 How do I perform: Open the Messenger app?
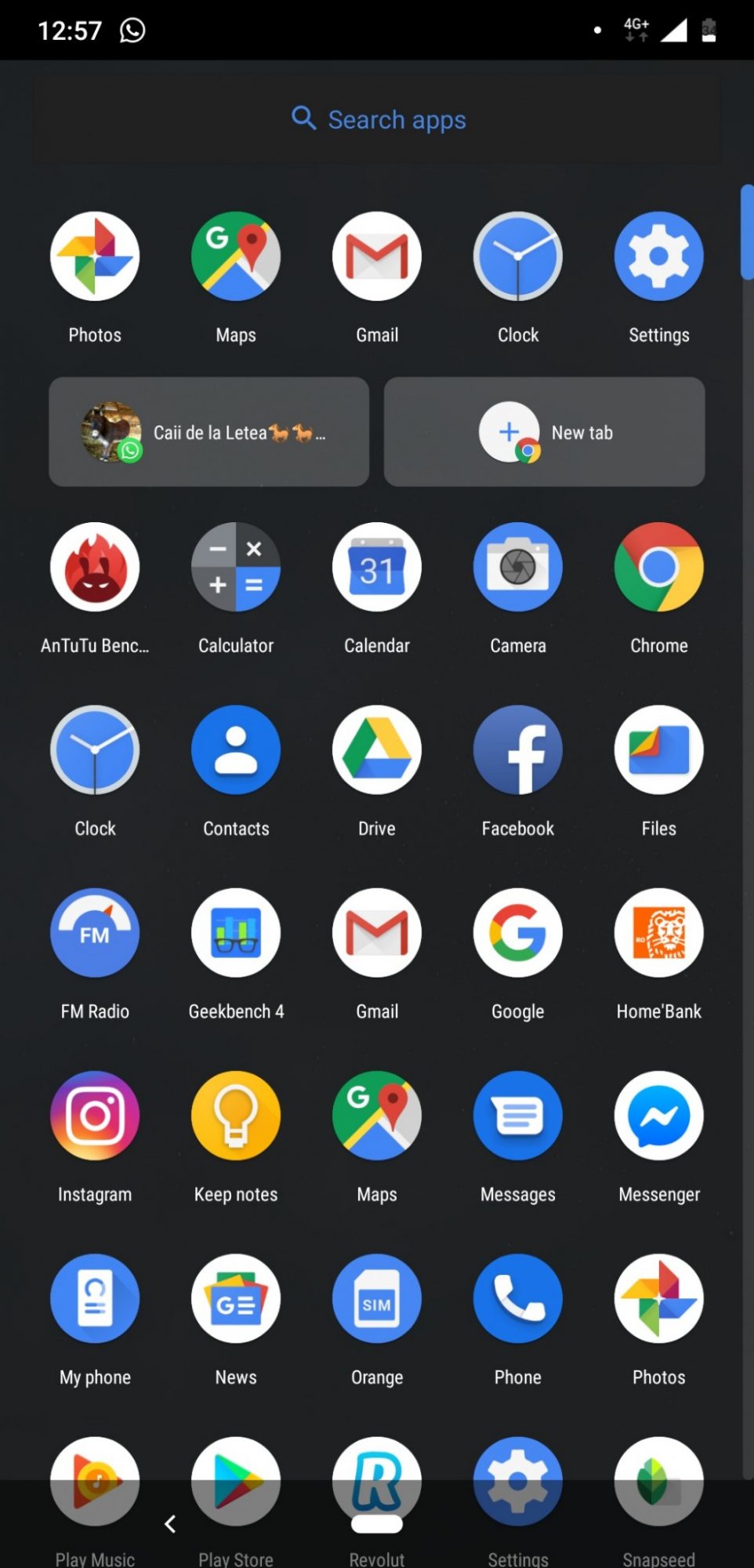click(x=659, y=1116)
